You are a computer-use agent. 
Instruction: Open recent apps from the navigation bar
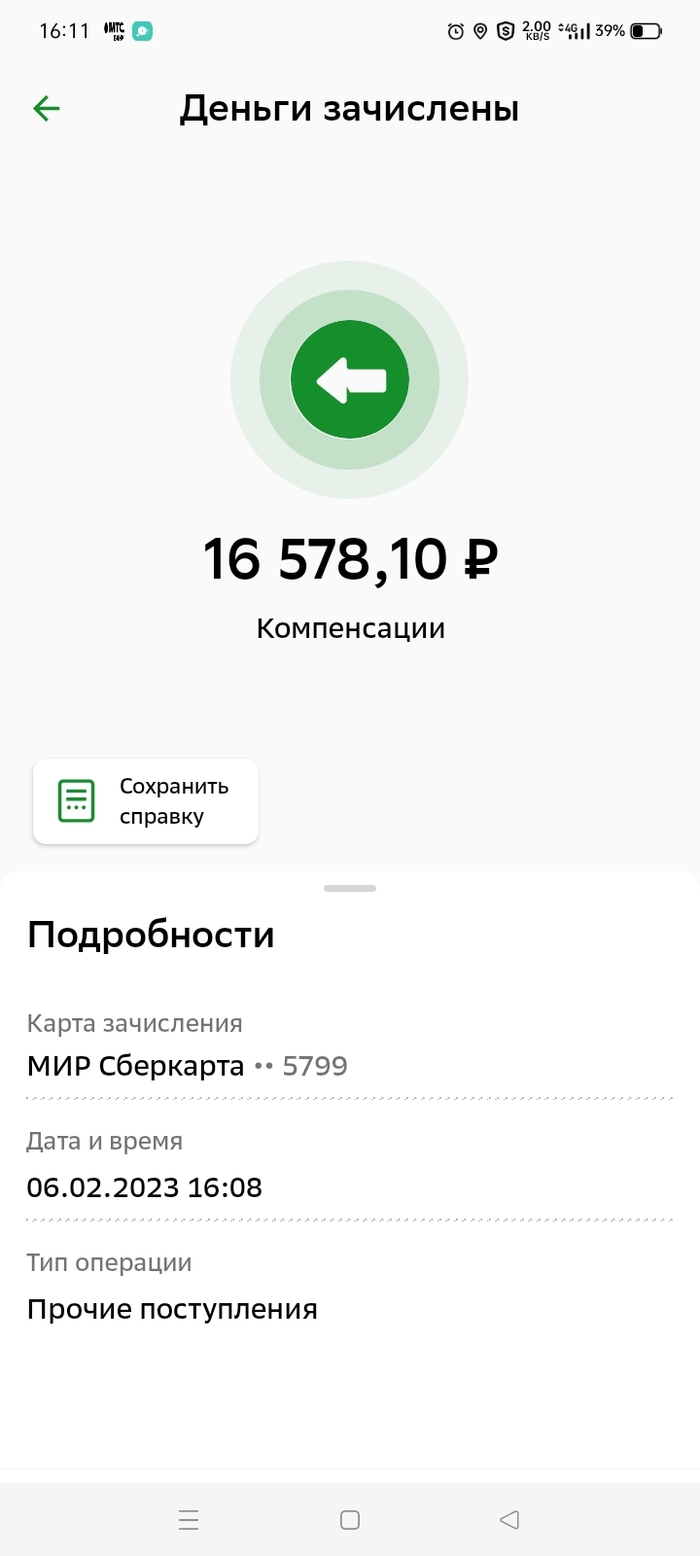(x=189, y=1520)
